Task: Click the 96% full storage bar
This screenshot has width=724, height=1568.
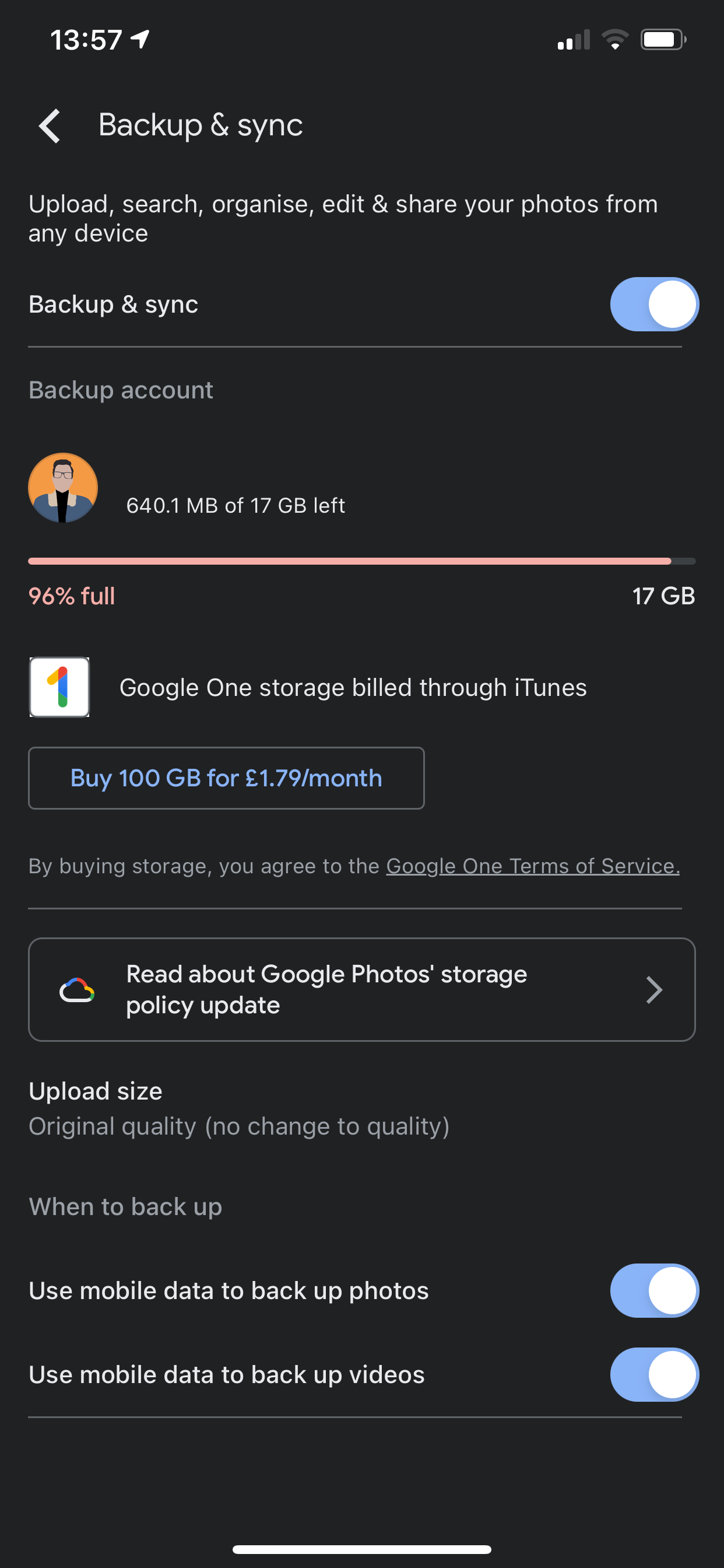Action: (361, 562)
